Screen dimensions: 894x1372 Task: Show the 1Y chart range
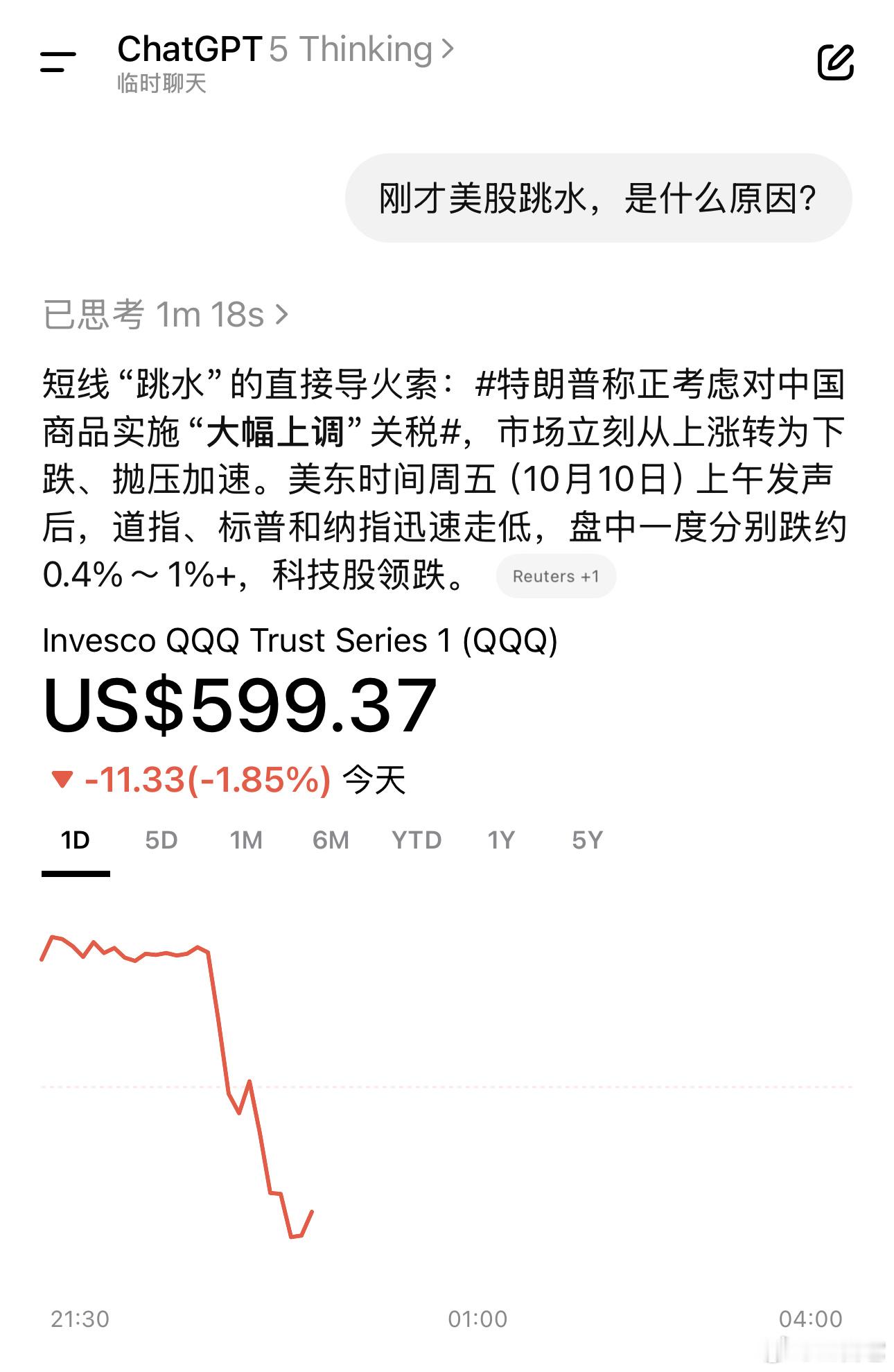click(501, 840)
